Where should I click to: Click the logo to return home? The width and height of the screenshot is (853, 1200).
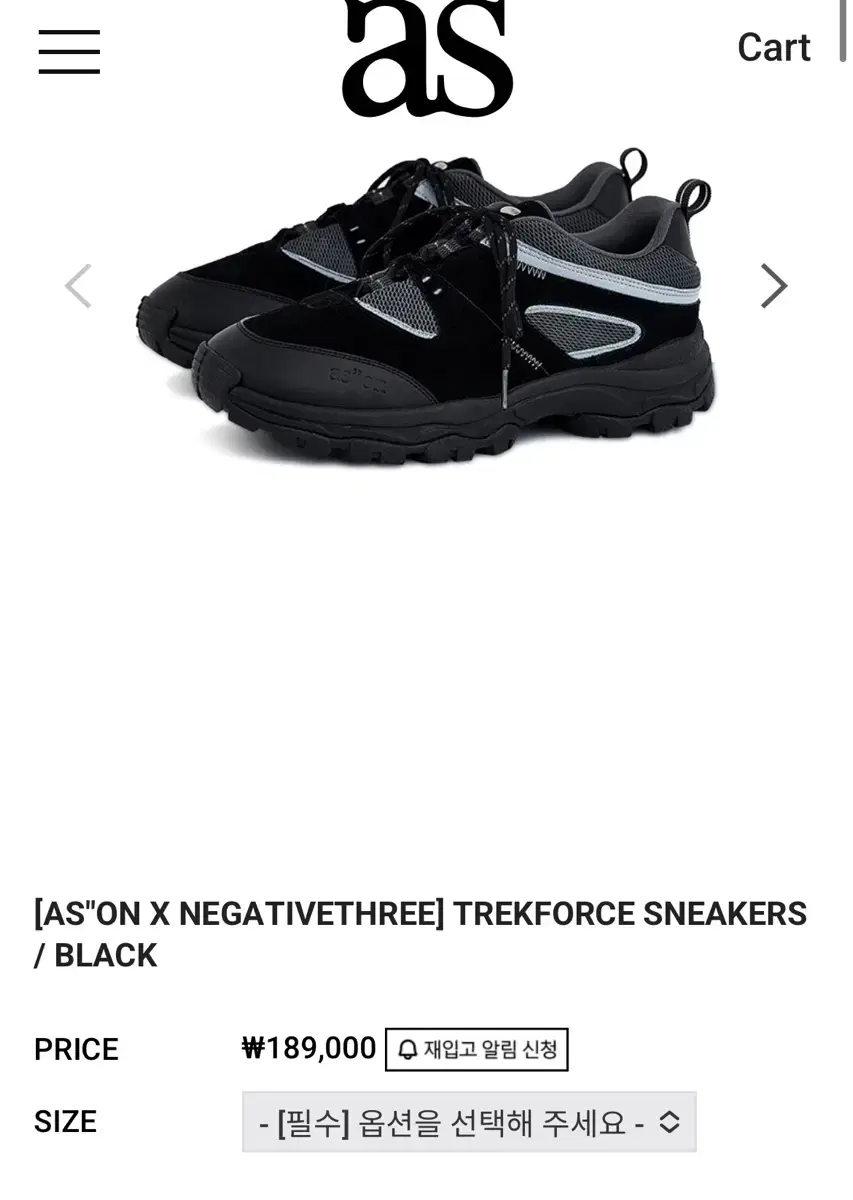(426, 60)
